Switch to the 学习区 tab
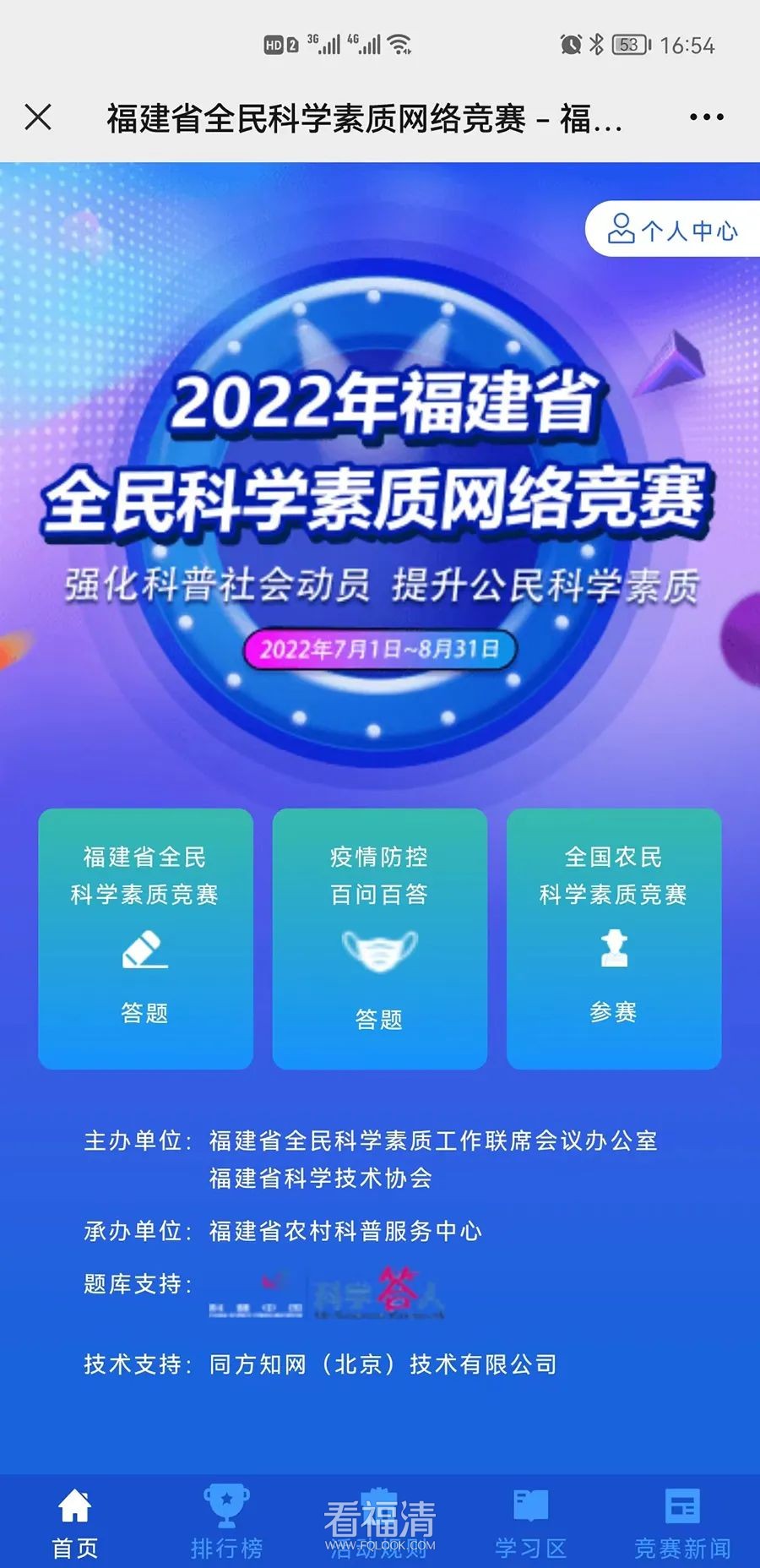 (x=530, y=1522)
